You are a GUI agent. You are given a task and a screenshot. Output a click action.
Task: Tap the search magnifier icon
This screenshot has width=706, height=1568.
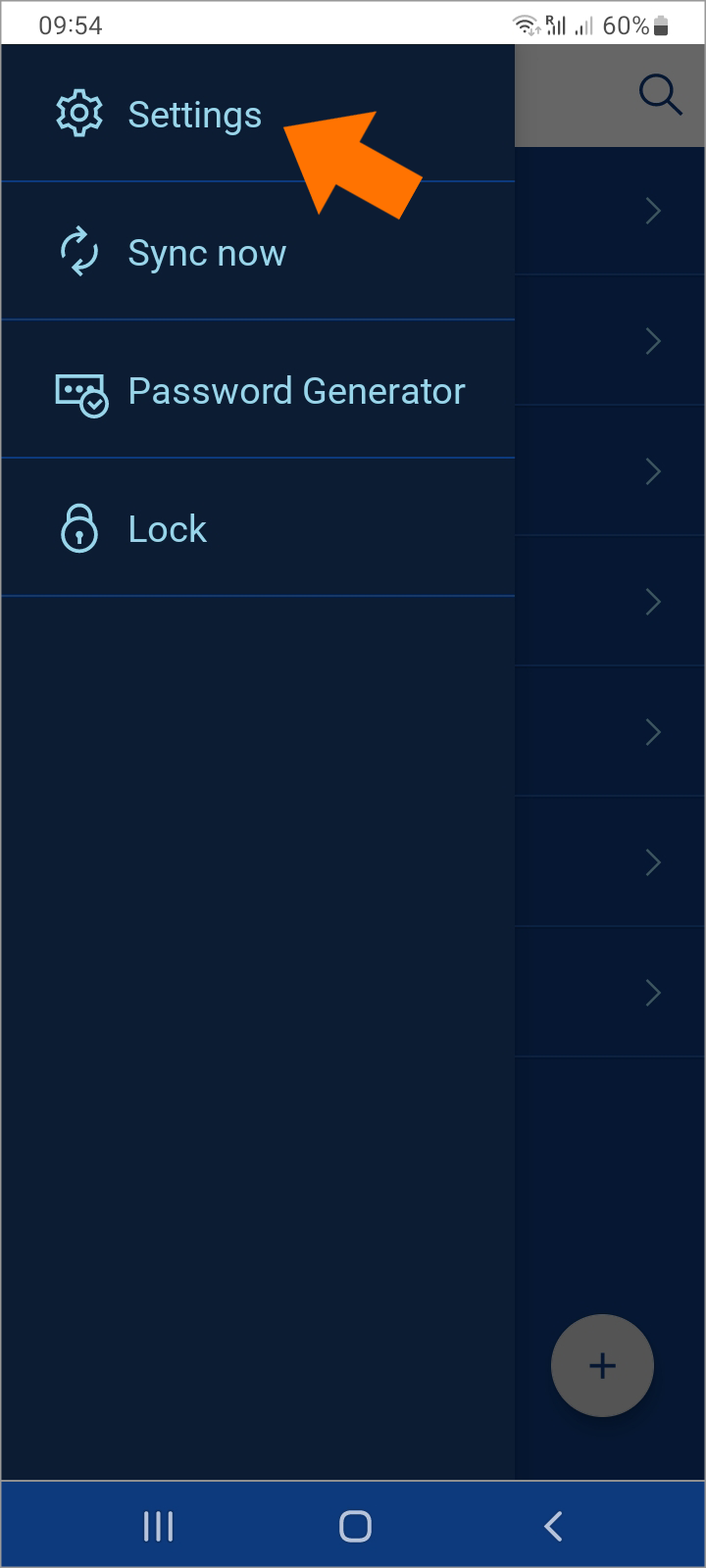(660, 96)
